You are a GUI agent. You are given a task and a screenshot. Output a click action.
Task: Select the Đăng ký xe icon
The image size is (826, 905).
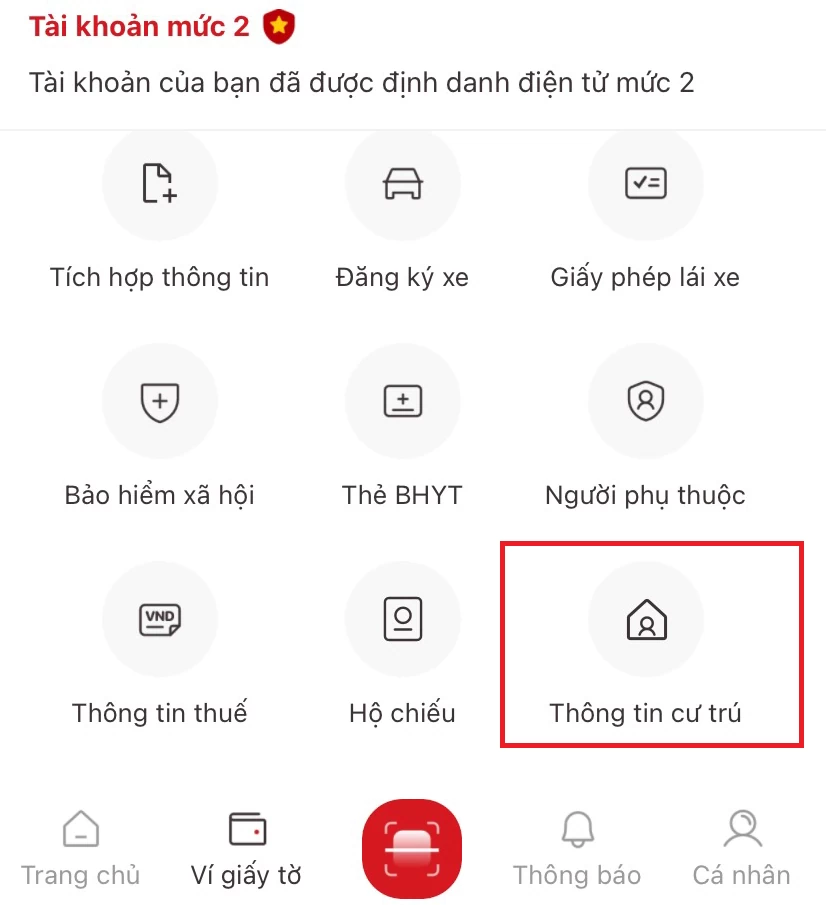[403, 184]
